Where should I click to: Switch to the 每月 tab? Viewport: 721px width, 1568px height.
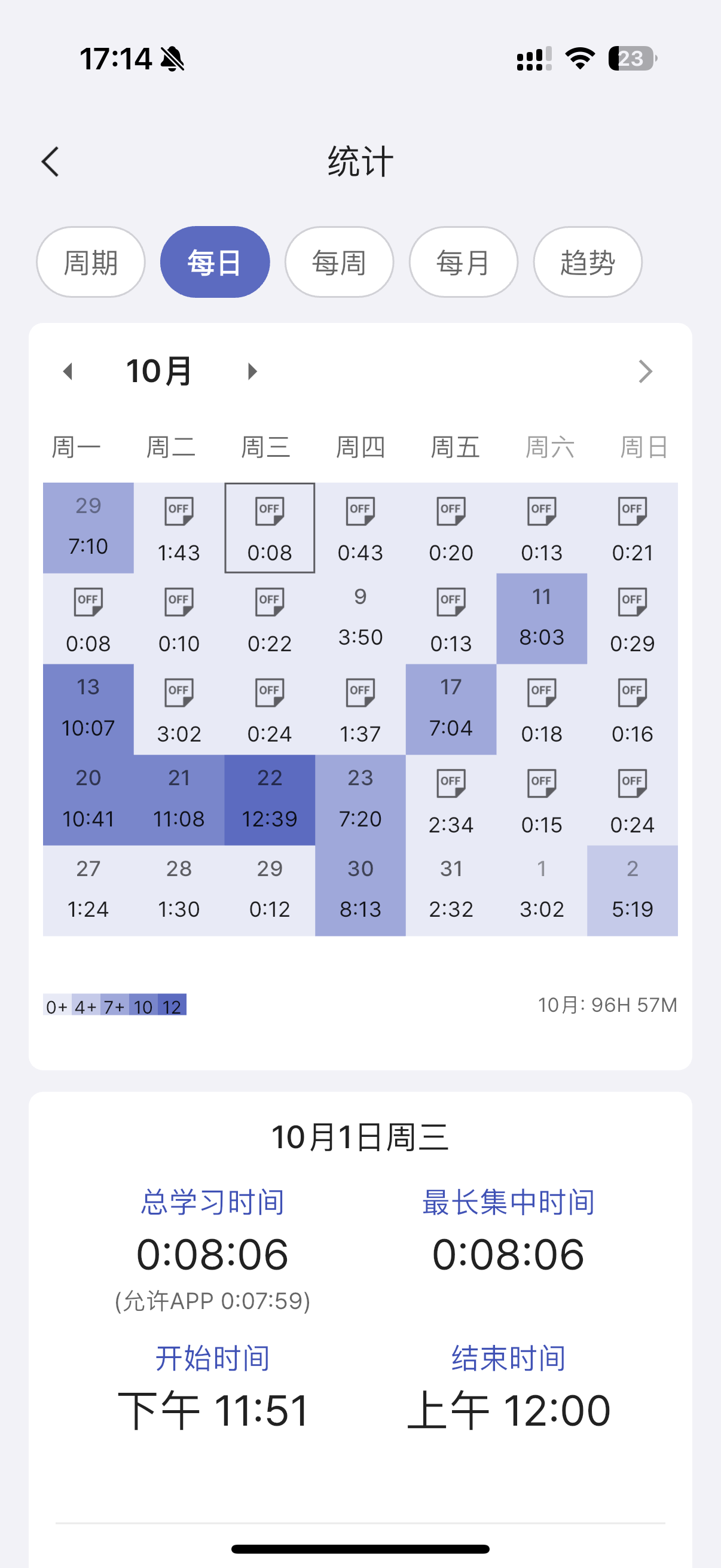463,263
